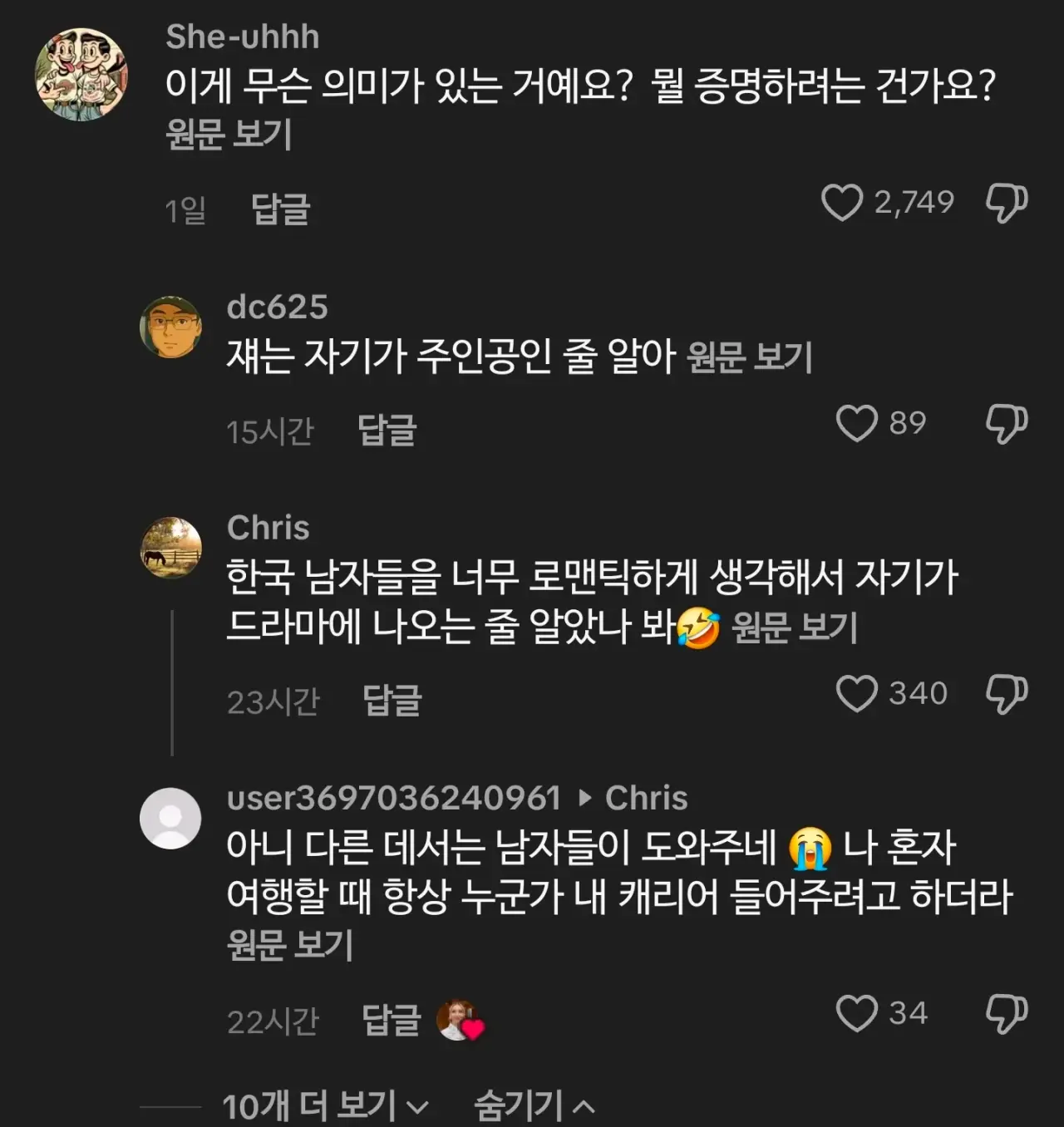Open Chris's profile avatar
Viewport: 1064px width, 1127px height.
(x=170, y=548)
